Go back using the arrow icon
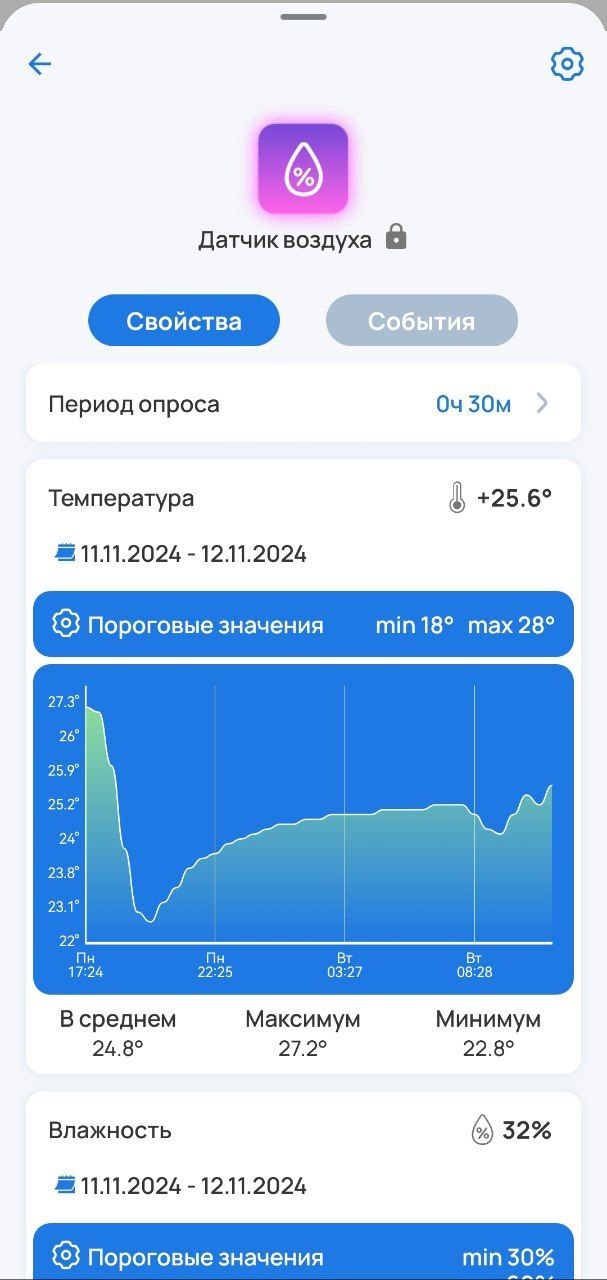Viewport: 607px width, 1280px height. coord(40,65)
